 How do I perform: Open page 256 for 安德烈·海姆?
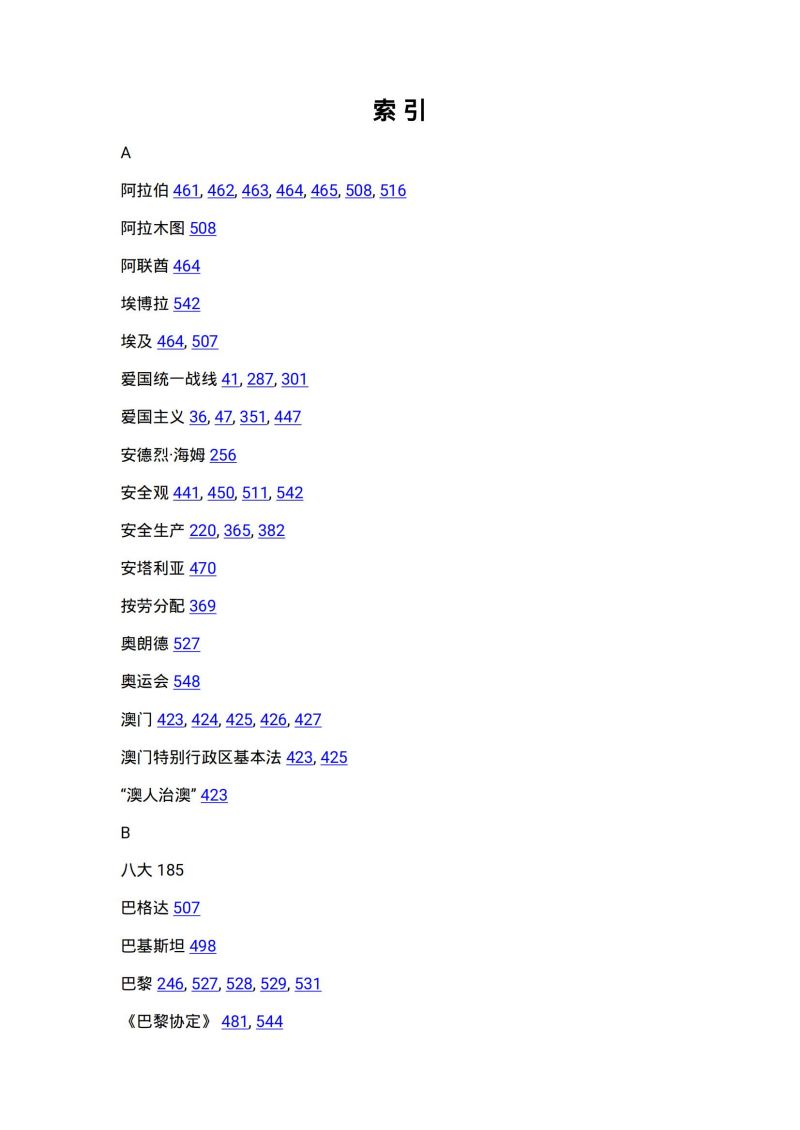coord(223,455)
